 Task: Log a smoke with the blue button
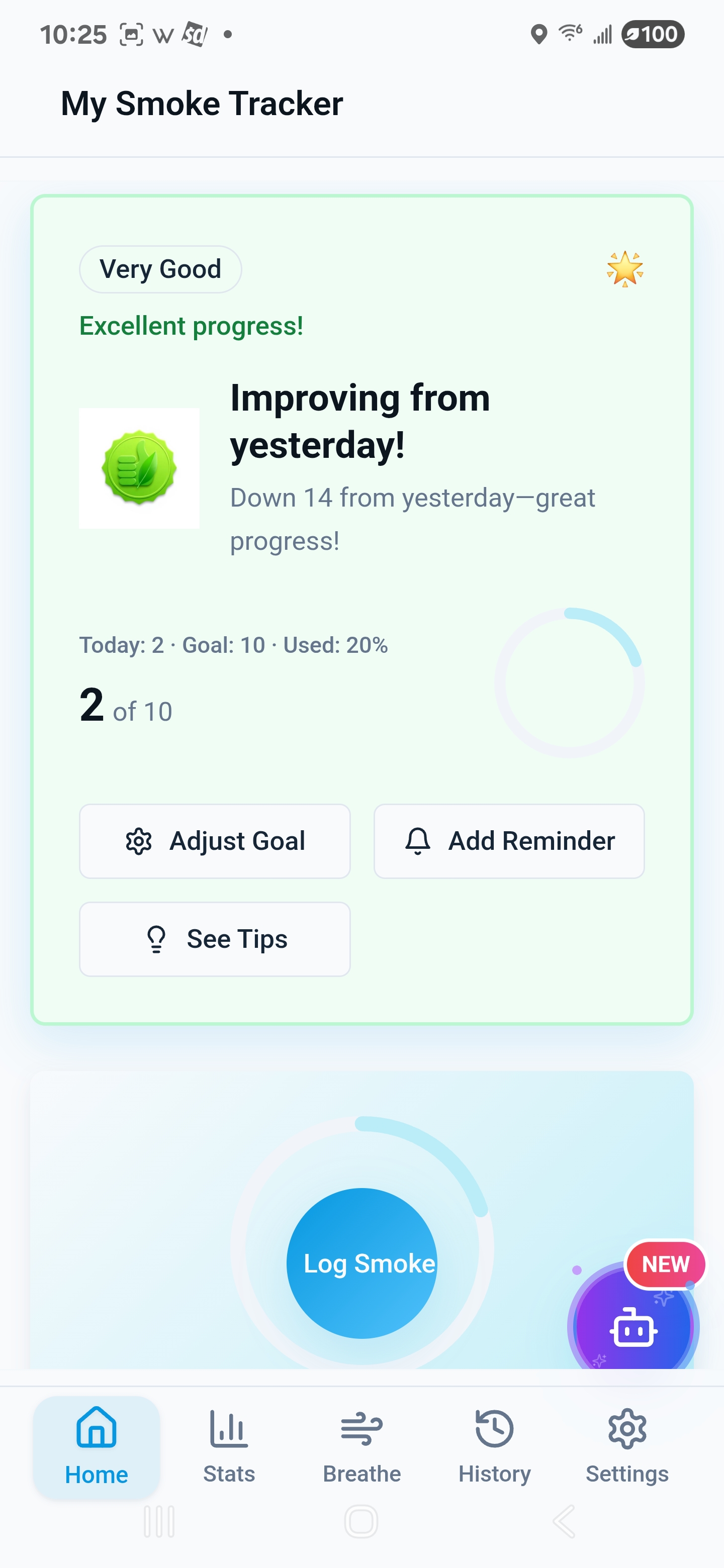click(x=361, y=1262)
